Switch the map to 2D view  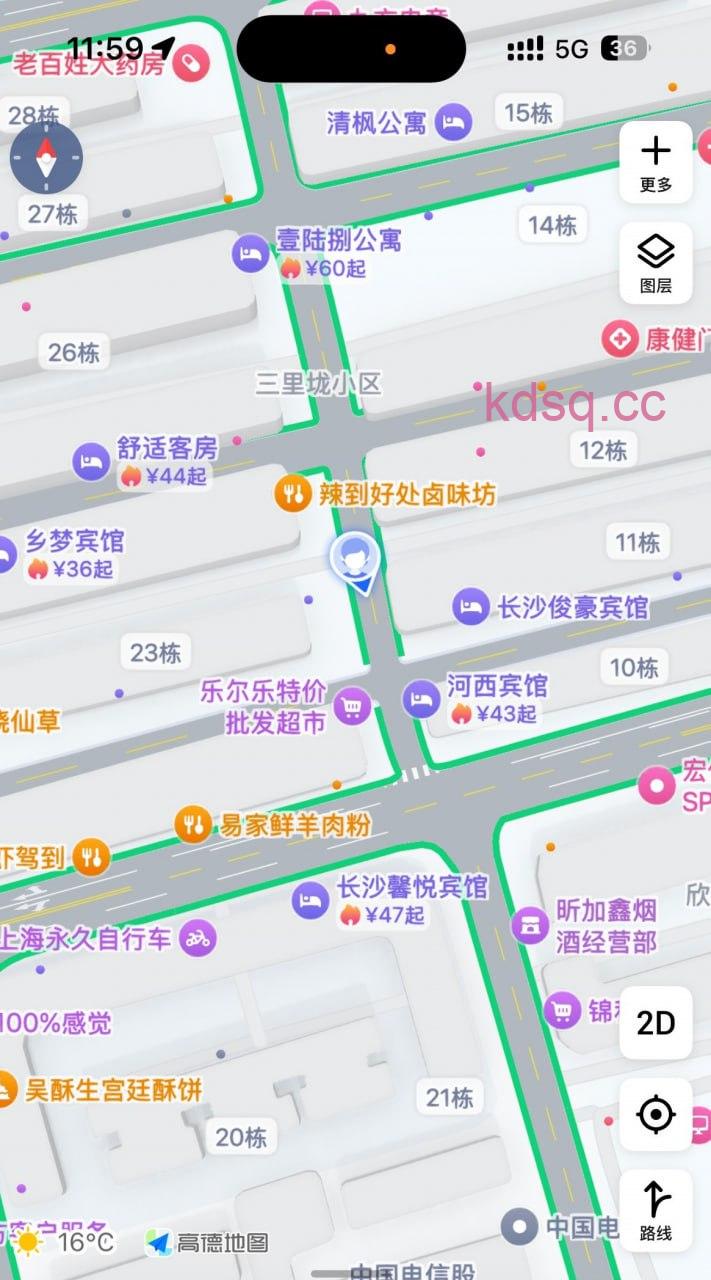click(x=656, y=1022)
